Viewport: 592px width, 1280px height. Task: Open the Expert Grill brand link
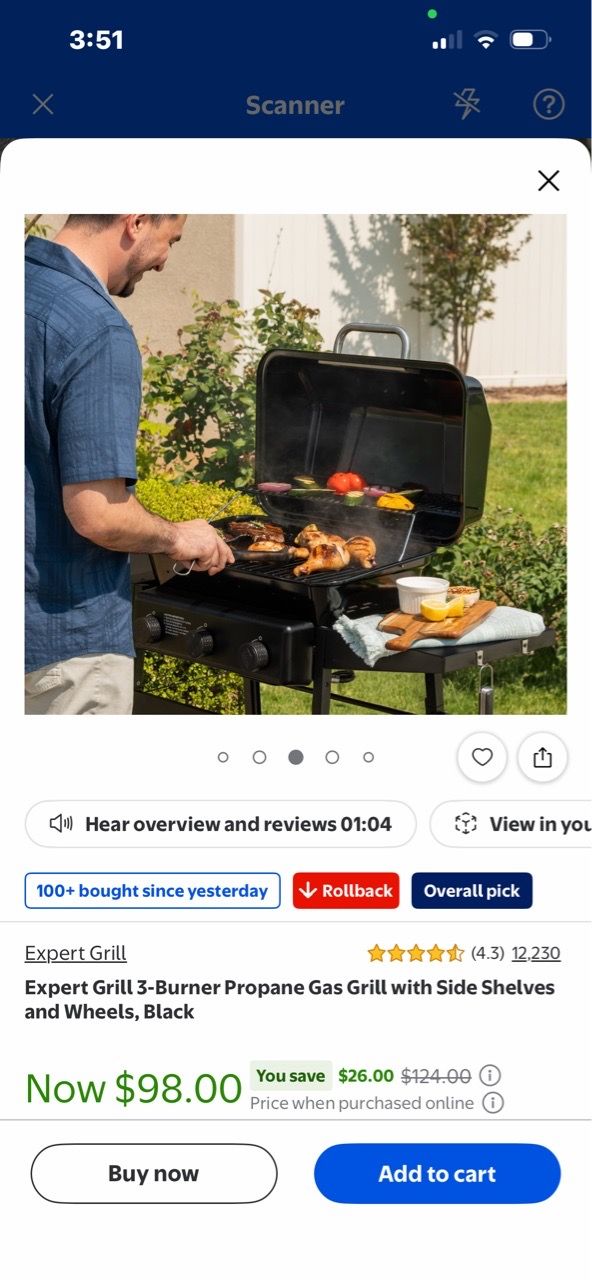point(76,953)
